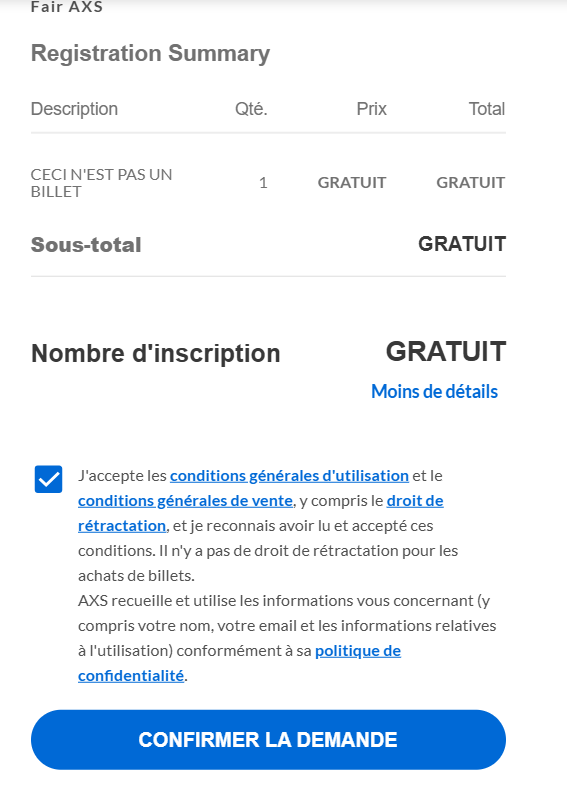Open the conditions générales d'utilisation link

pos(289,476)
